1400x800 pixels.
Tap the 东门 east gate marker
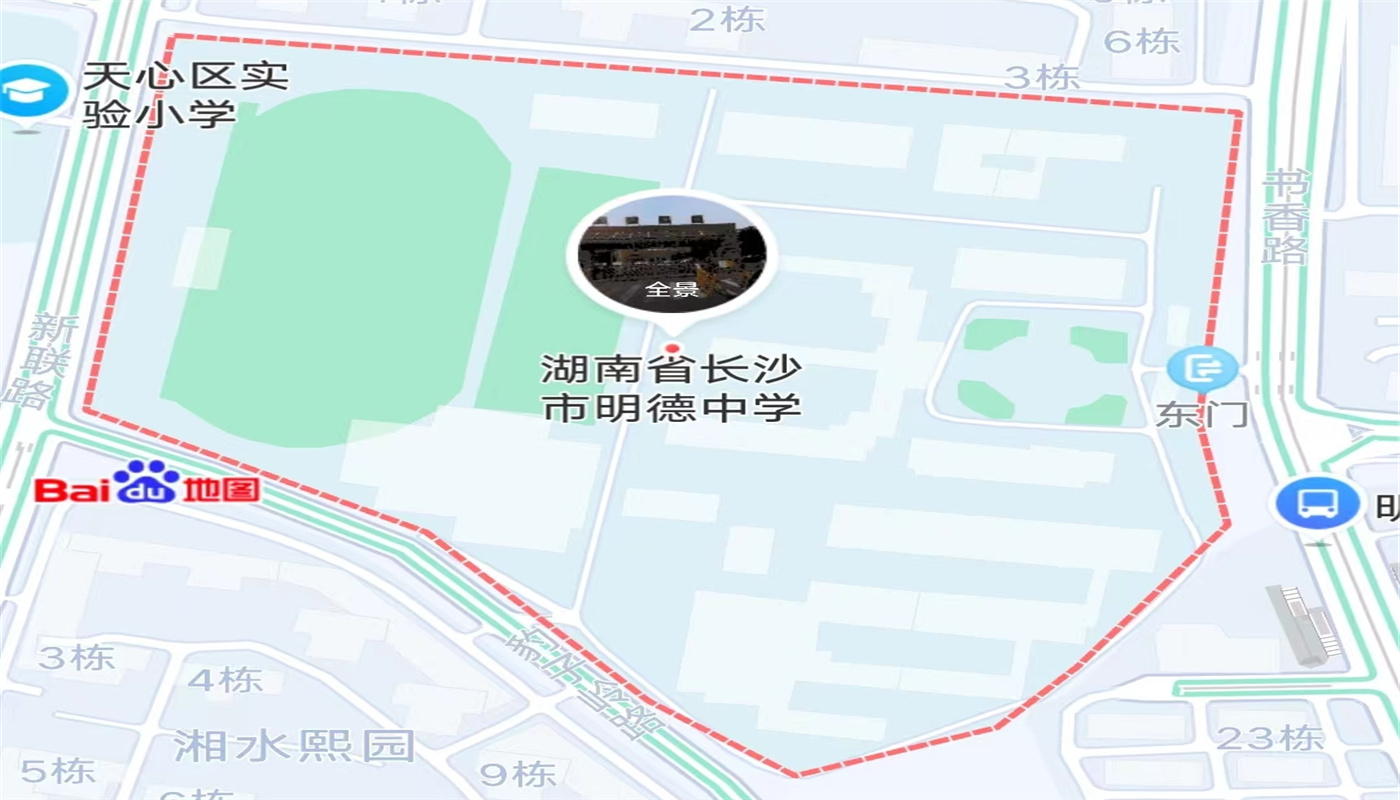tap(1201, 370)
